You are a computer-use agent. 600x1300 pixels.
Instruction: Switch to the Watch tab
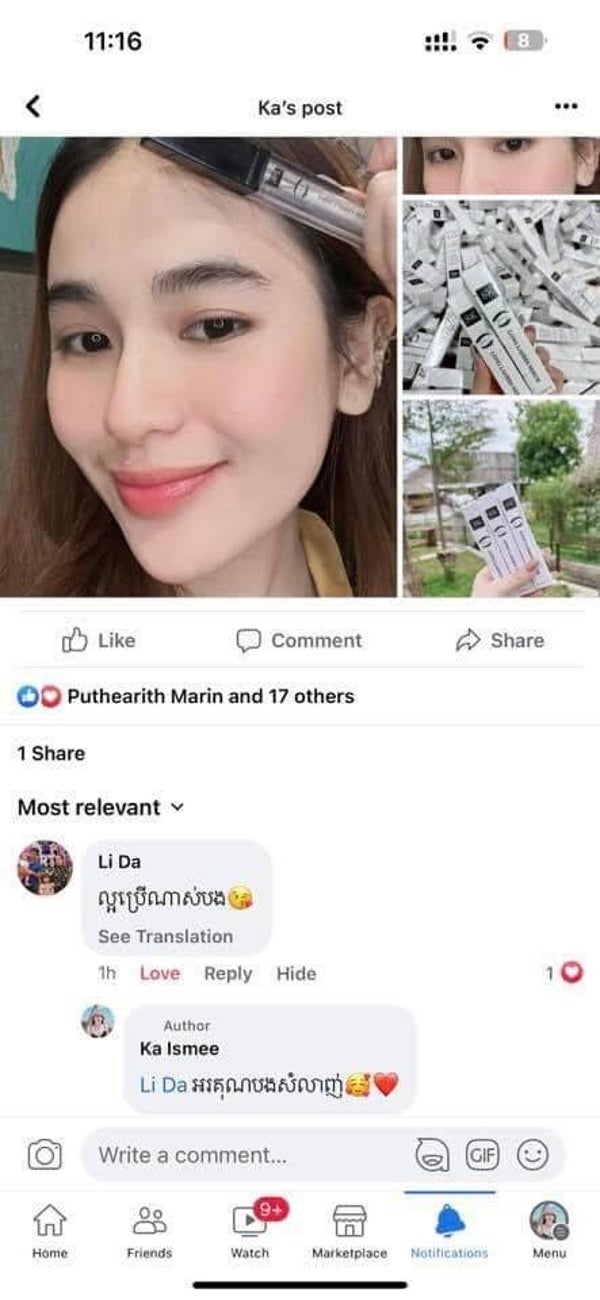[x=250, y=1230]
